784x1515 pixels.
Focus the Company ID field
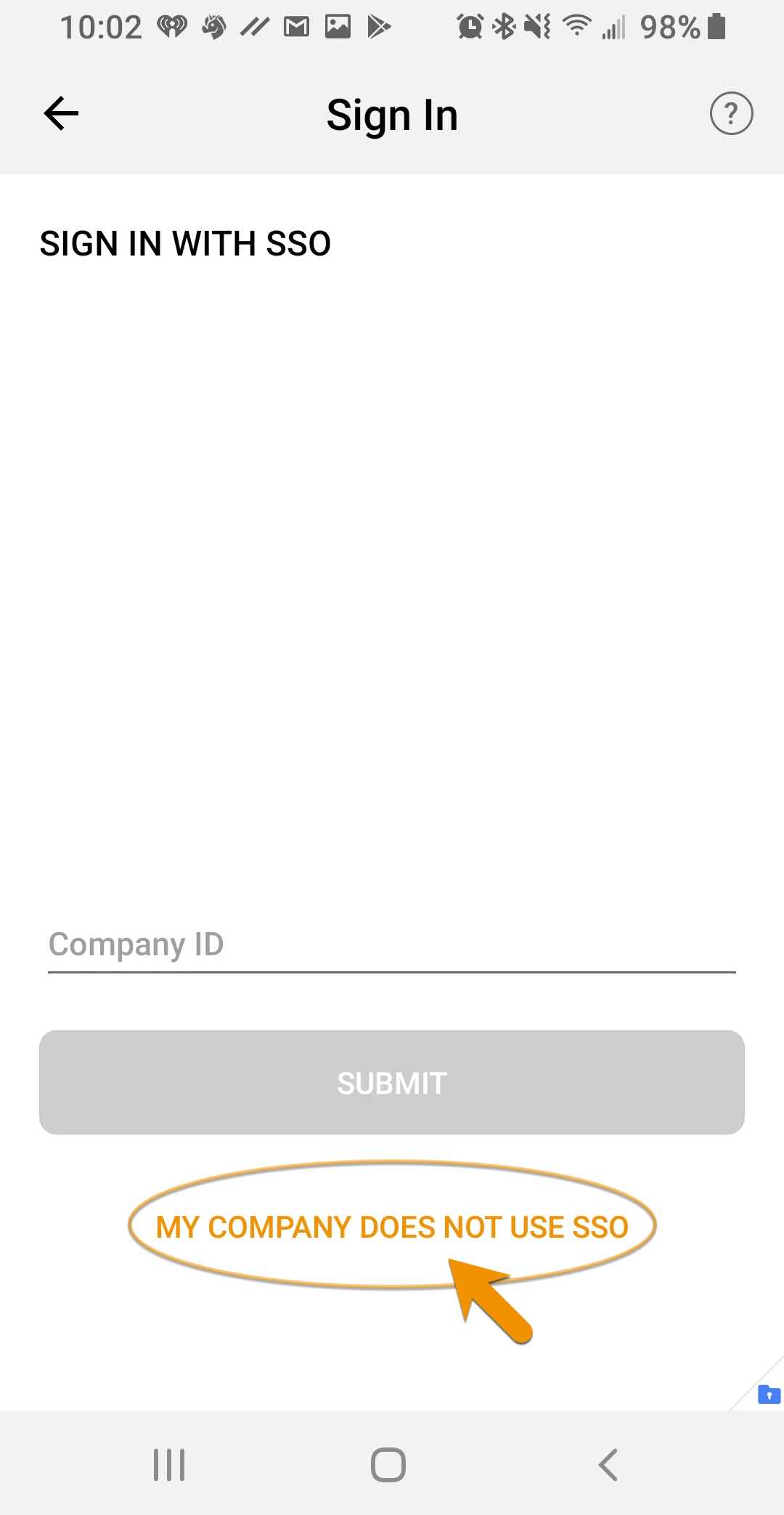tap(392, 945)
